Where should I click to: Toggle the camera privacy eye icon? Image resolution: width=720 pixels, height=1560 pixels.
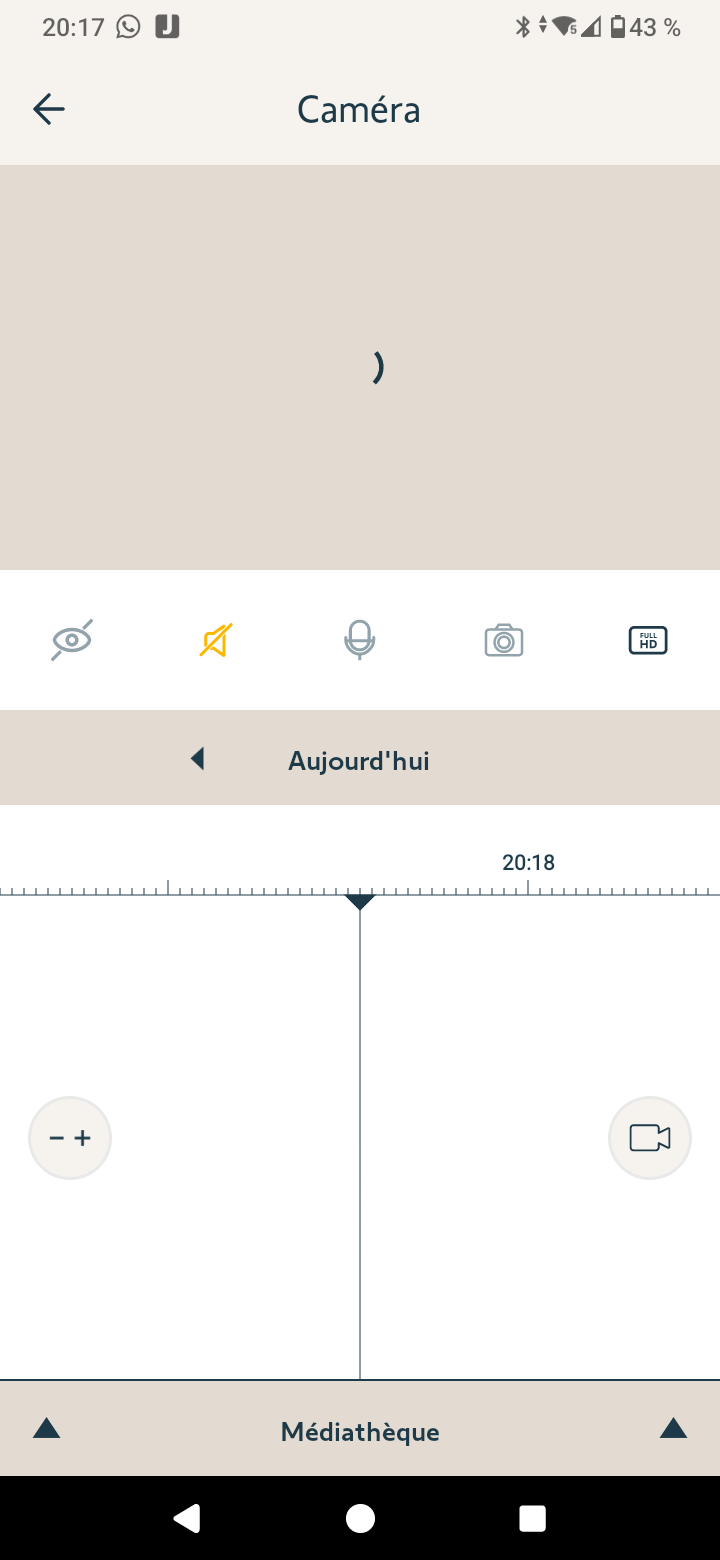click(x=72, y=640)
